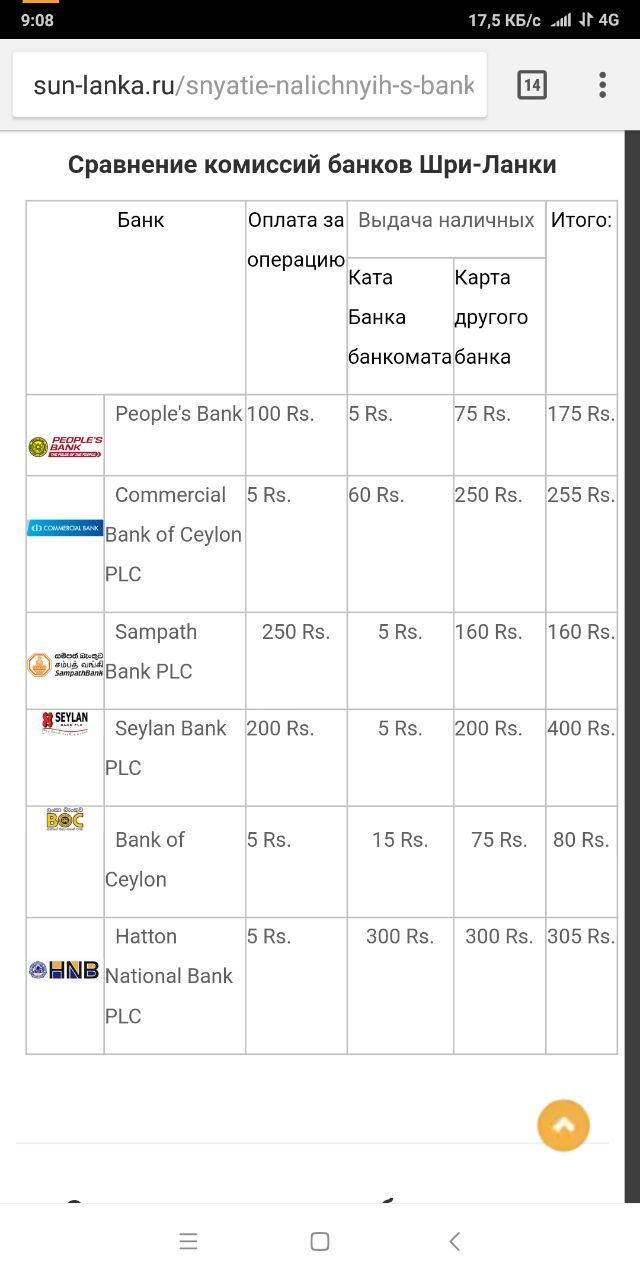Open the tab switcher showing 14 tabs

(x=532, y=85)
